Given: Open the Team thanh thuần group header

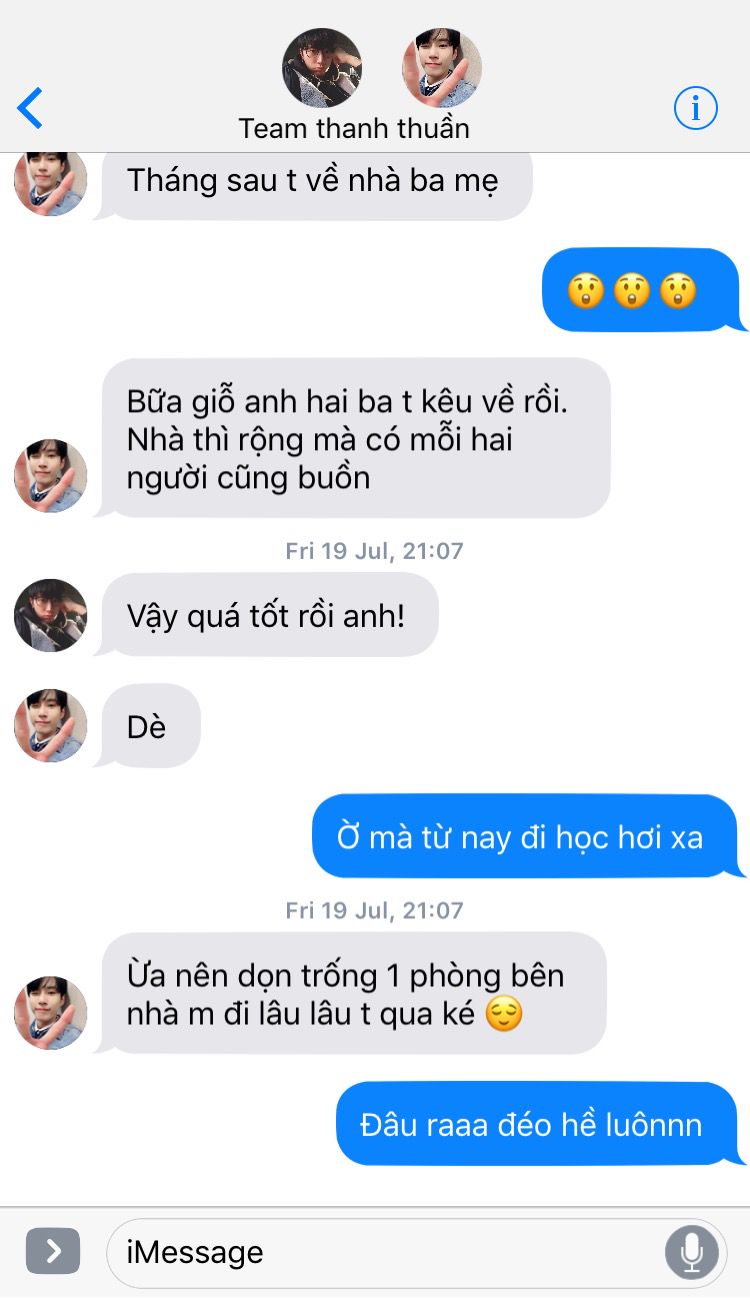Looking at the screenshot, I should 353,128.
